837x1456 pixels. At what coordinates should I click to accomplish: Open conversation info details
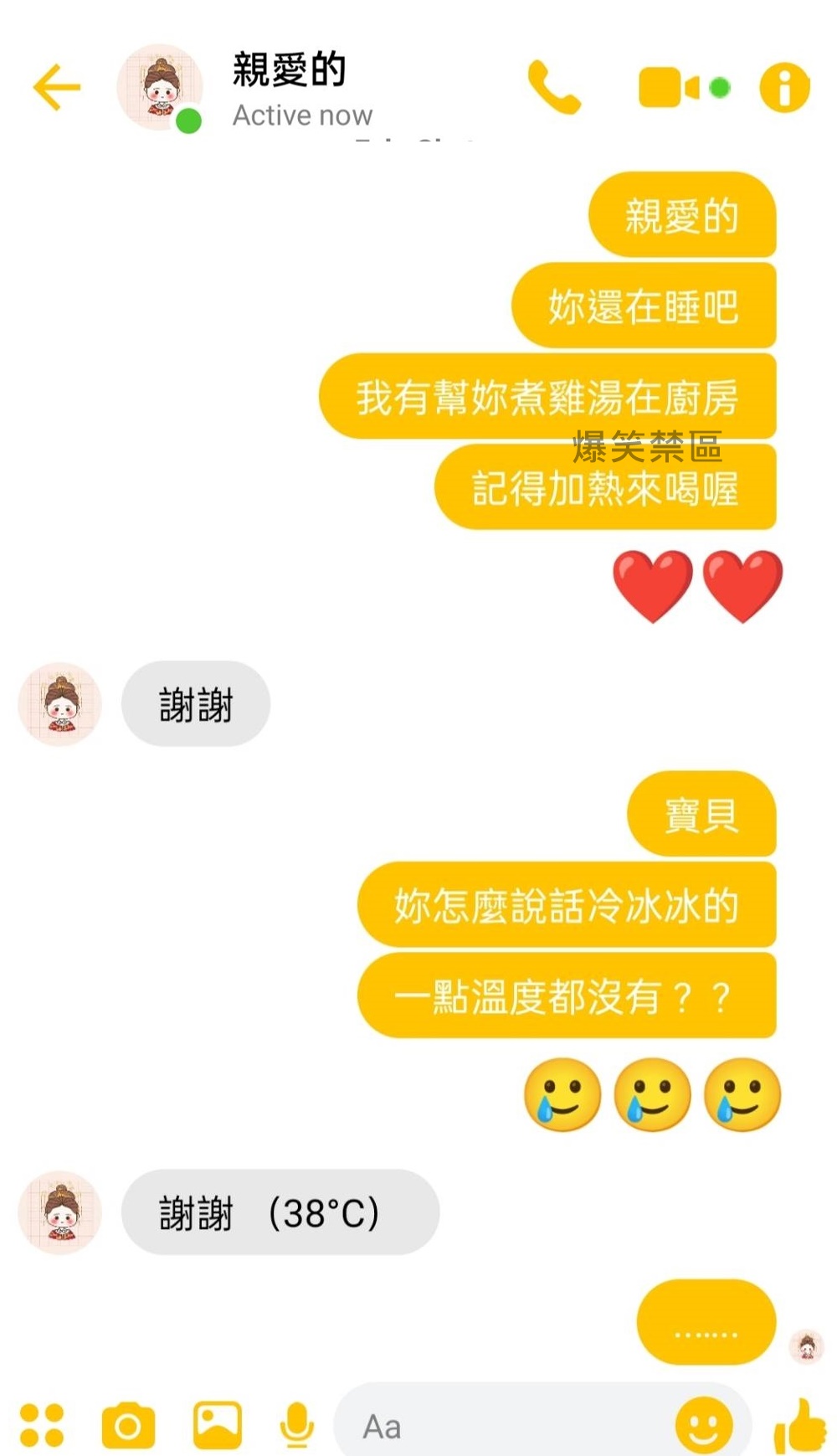pos(784,87)
